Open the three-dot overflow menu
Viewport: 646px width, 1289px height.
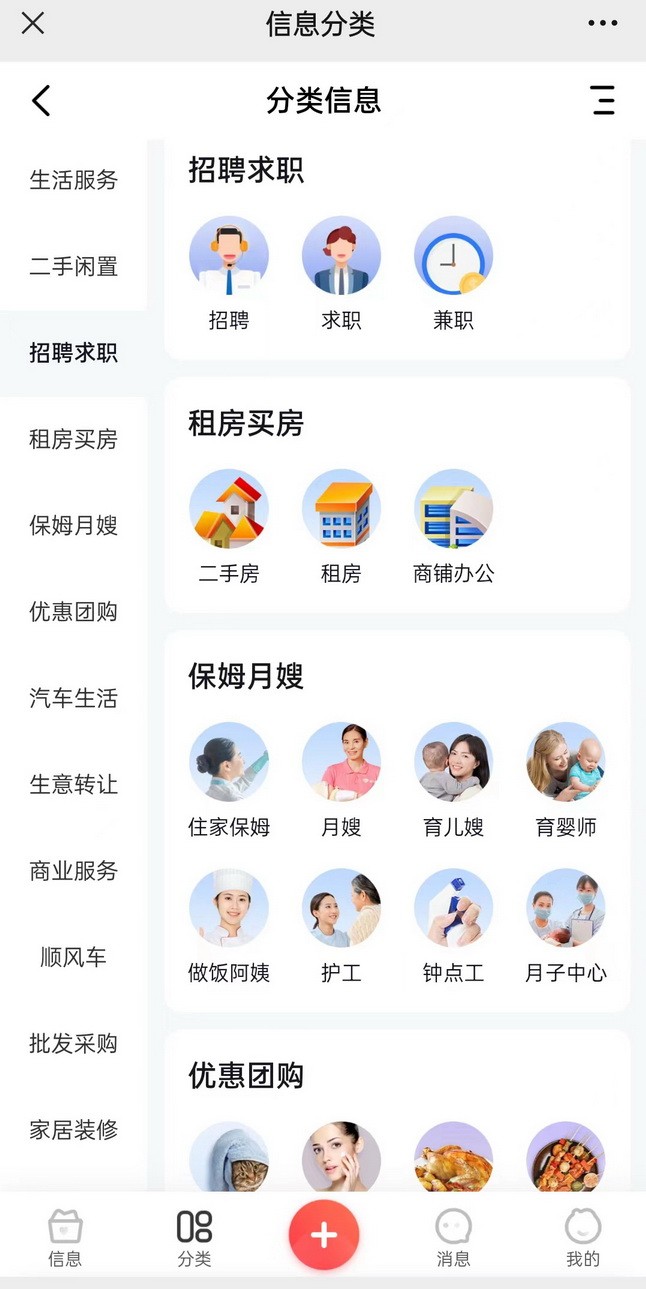(602, 23)
